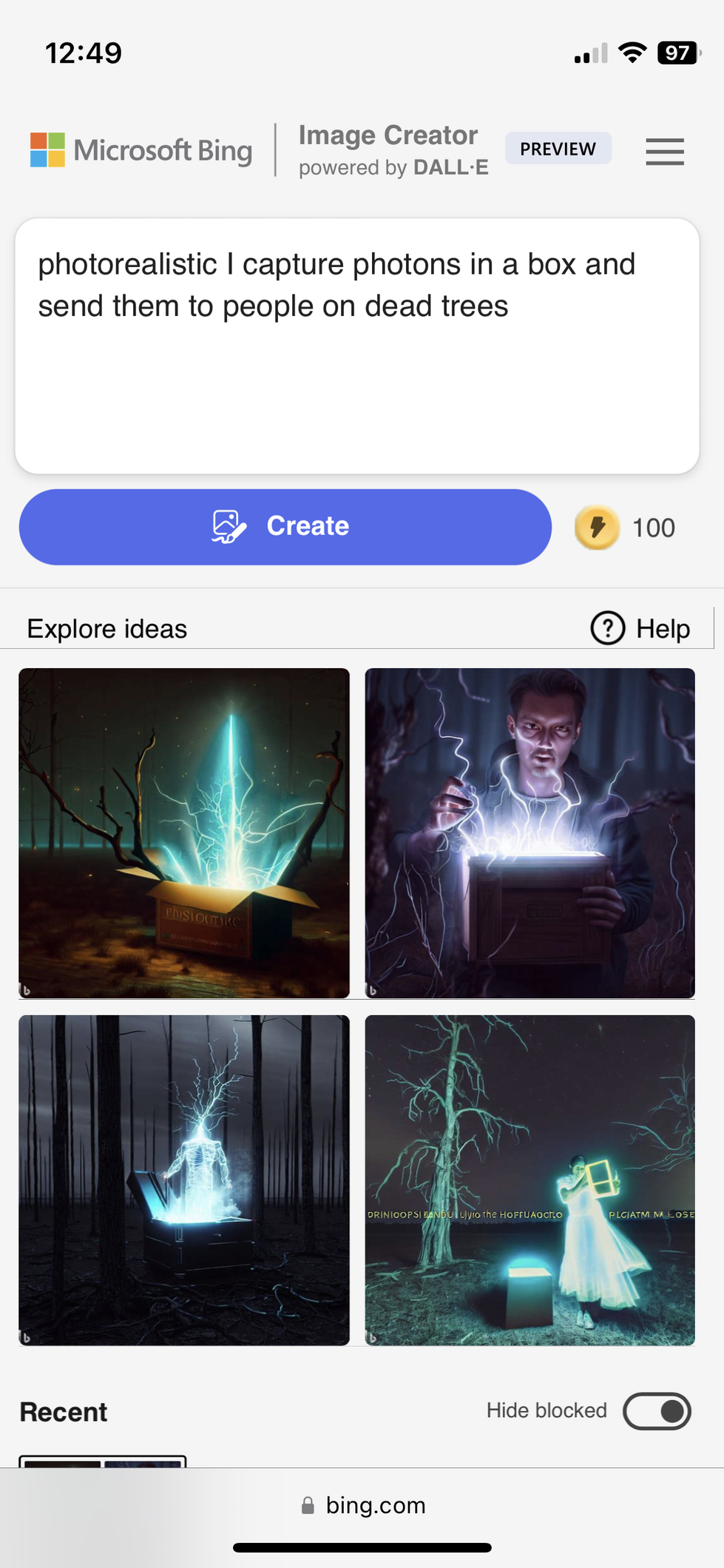
Task: Open image of glowing cardboard box with branches
Action: click(184, 833)
